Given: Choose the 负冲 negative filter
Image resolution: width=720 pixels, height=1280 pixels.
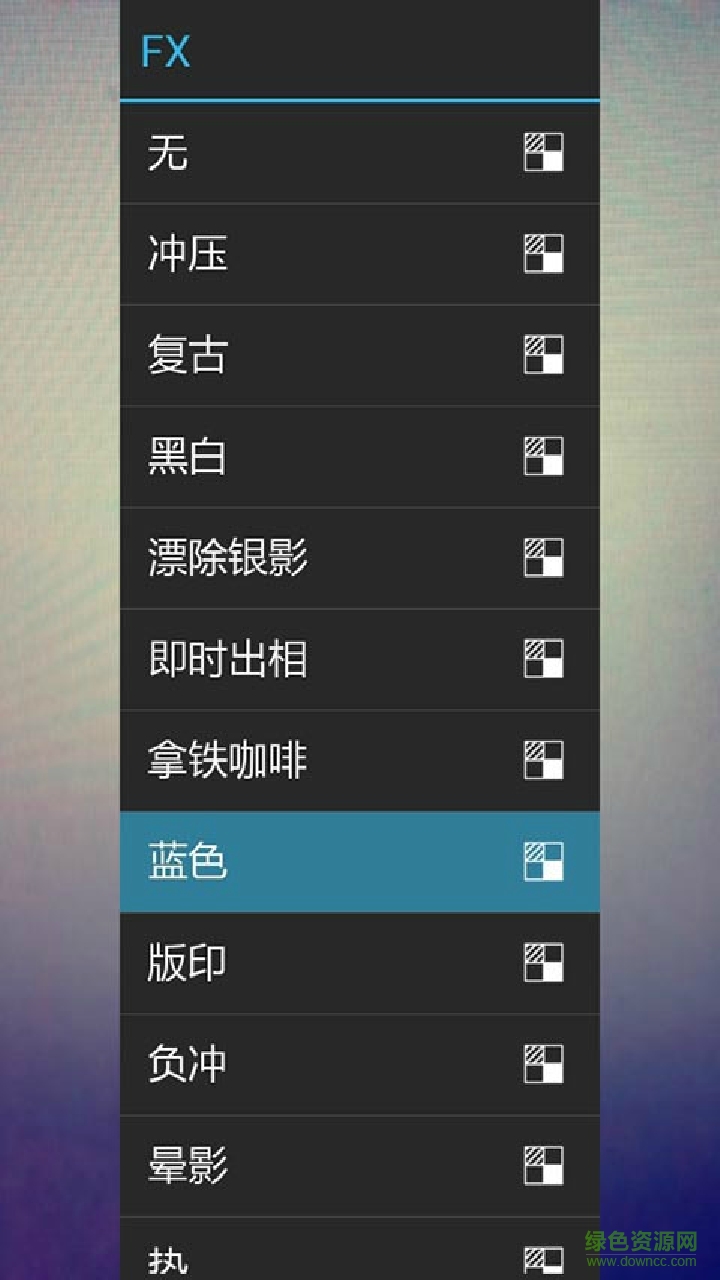Looking at the screenshot, I should [x=358, y=1064].
